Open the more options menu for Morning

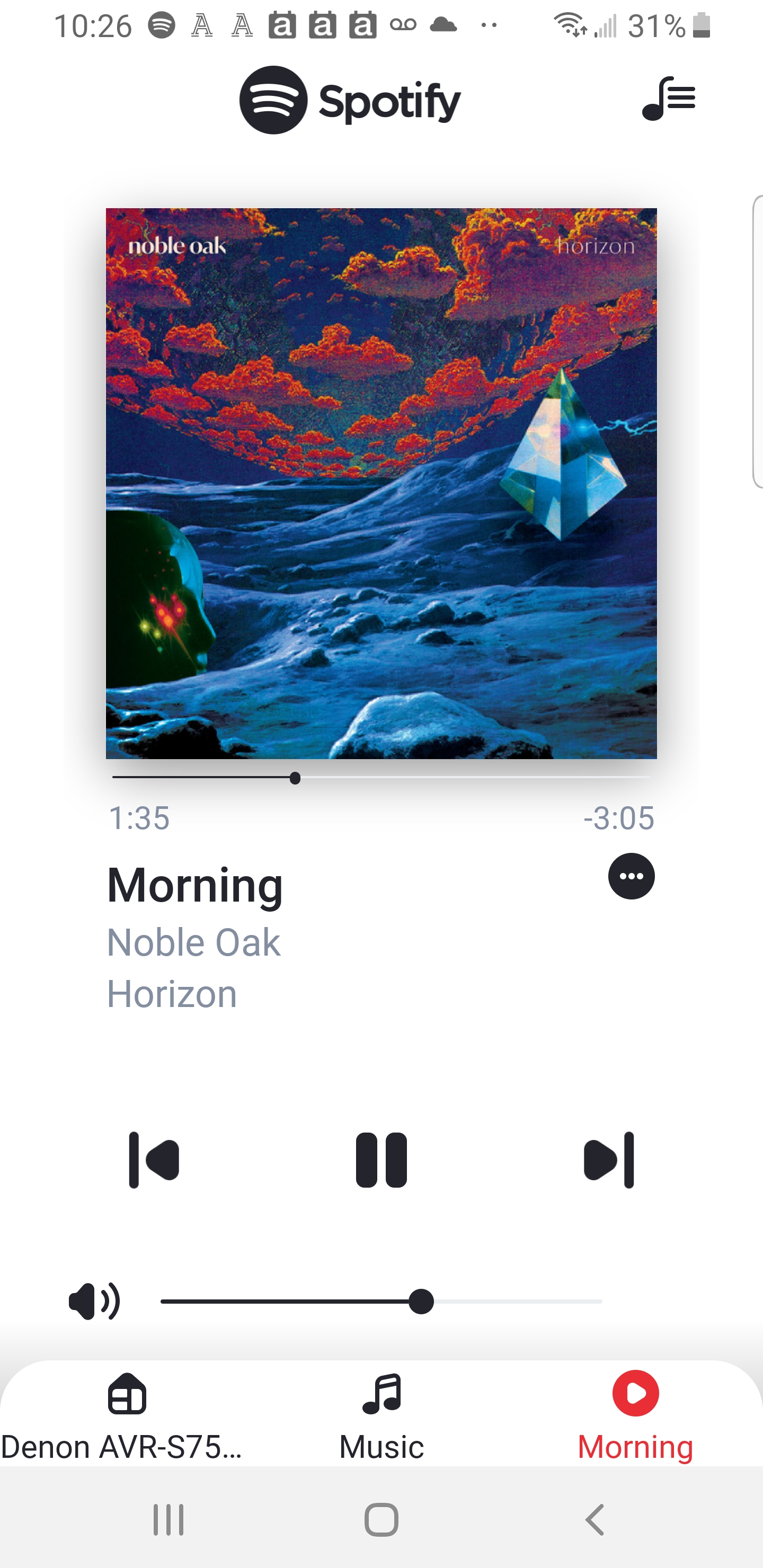click(631, 876)
